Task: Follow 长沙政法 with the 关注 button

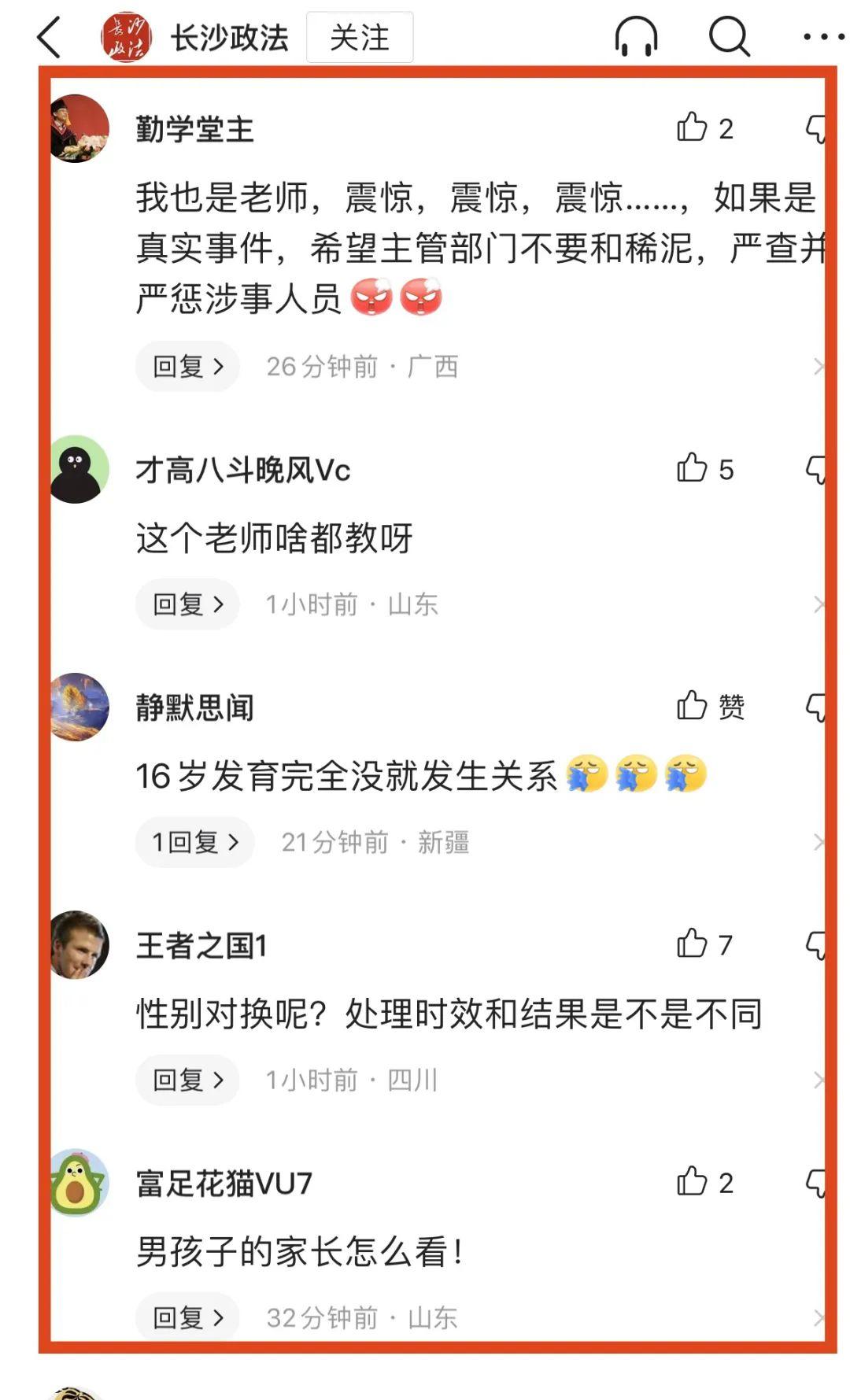Action: (x=360, y=38)
